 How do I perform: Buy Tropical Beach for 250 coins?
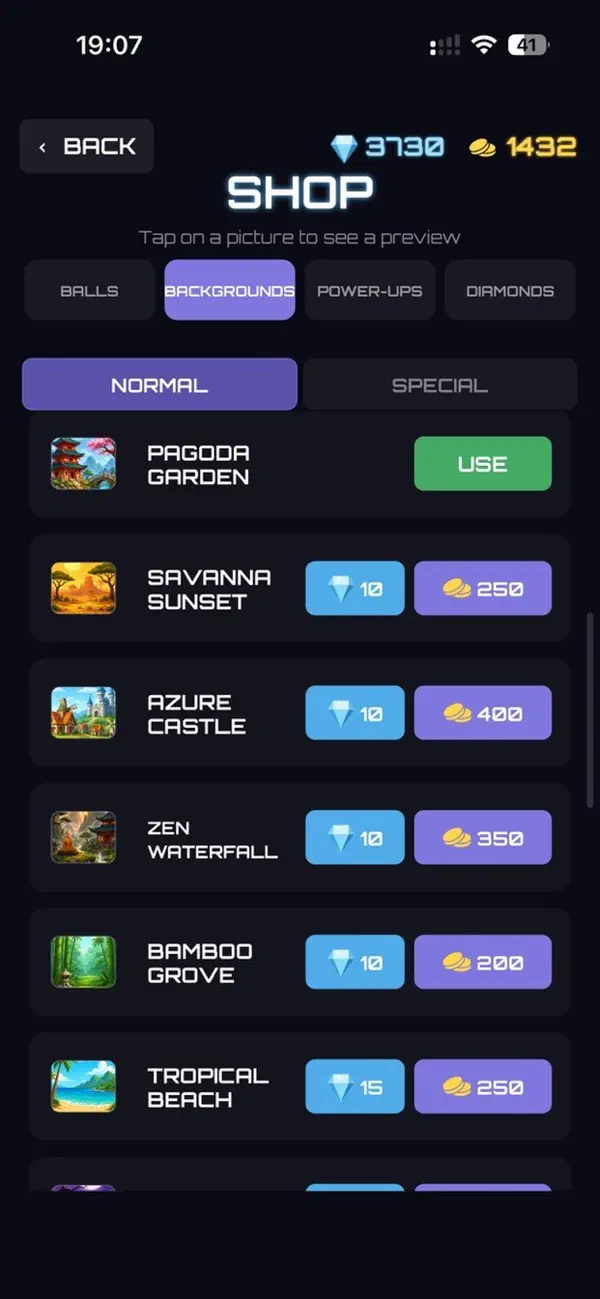(483, 1087)
